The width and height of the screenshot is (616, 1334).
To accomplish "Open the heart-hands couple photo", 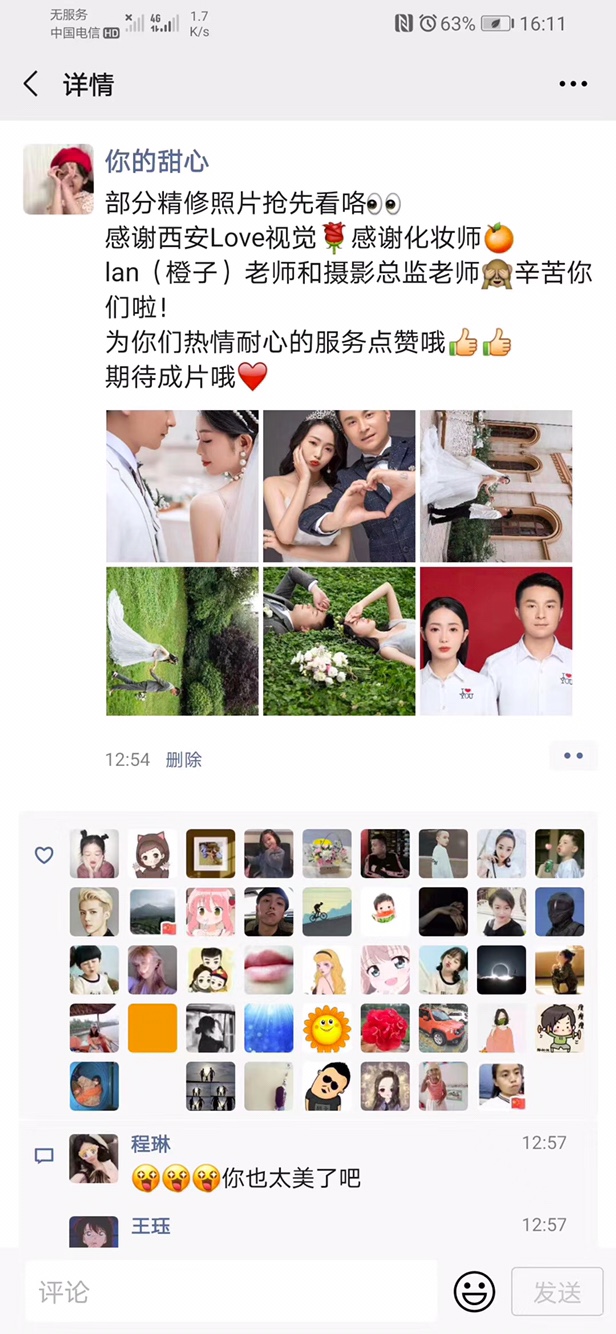I will coord(339,485).
